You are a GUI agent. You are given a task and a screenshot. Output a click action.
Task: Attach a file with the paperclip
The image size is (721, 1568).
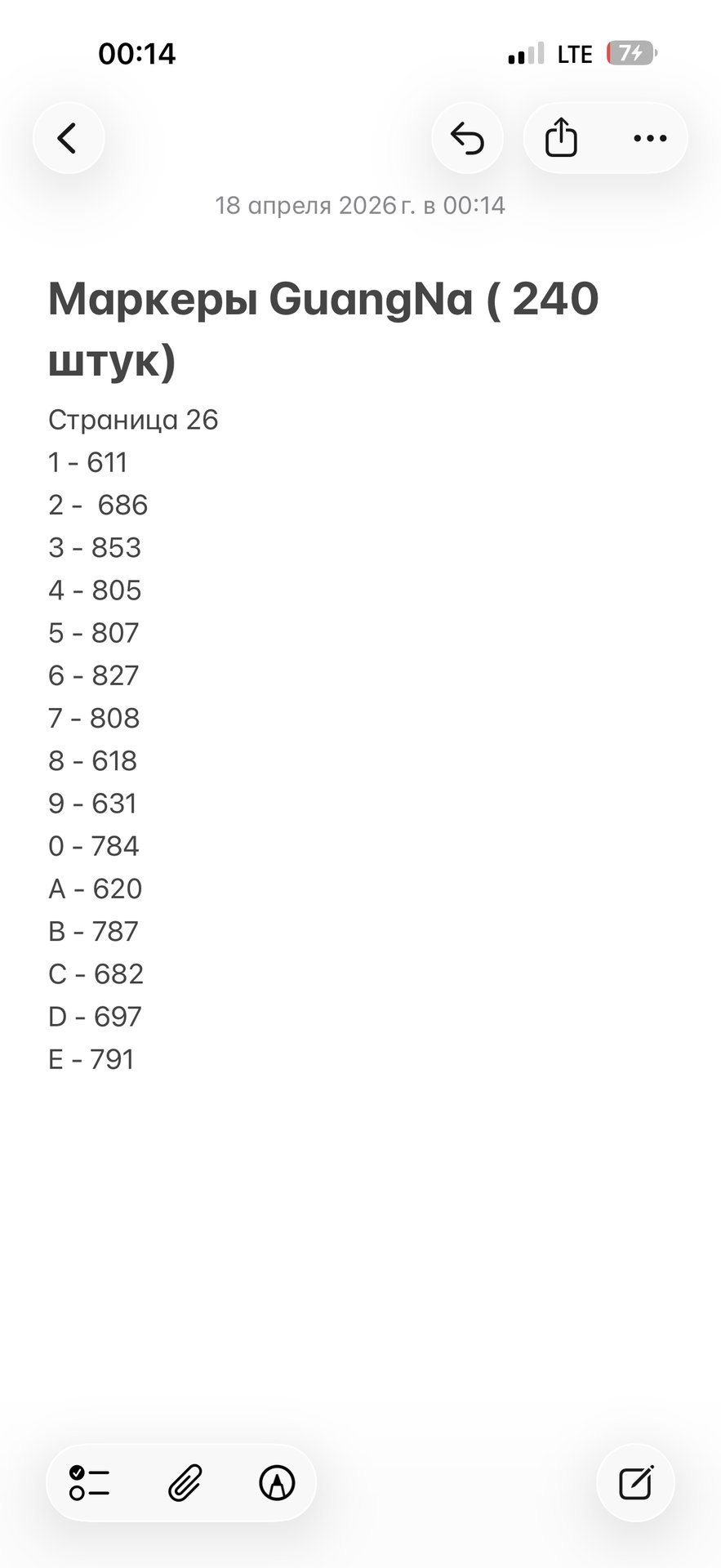click(x=185, y=1482)
